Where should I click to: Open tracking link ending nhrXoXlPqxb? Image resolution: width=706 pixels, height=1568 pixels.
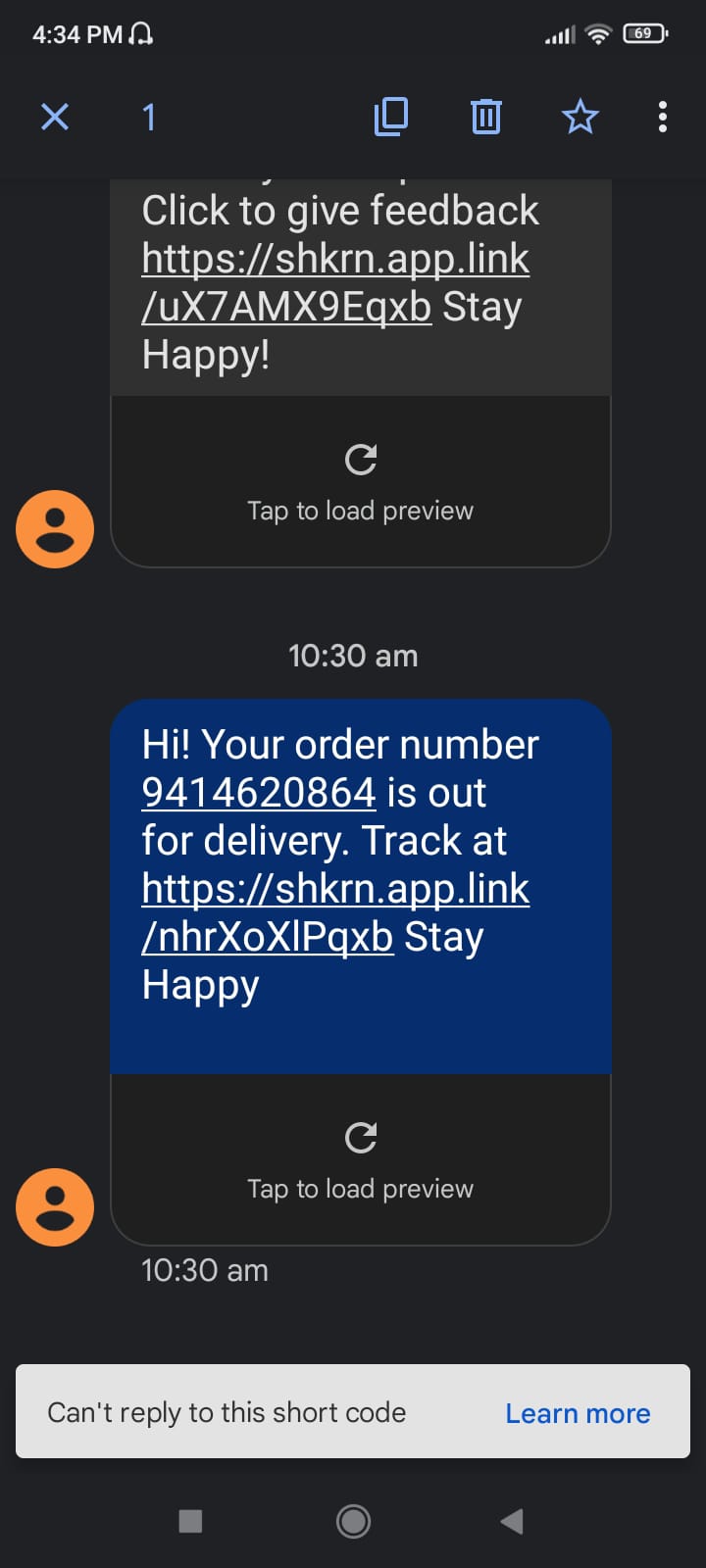333,913
